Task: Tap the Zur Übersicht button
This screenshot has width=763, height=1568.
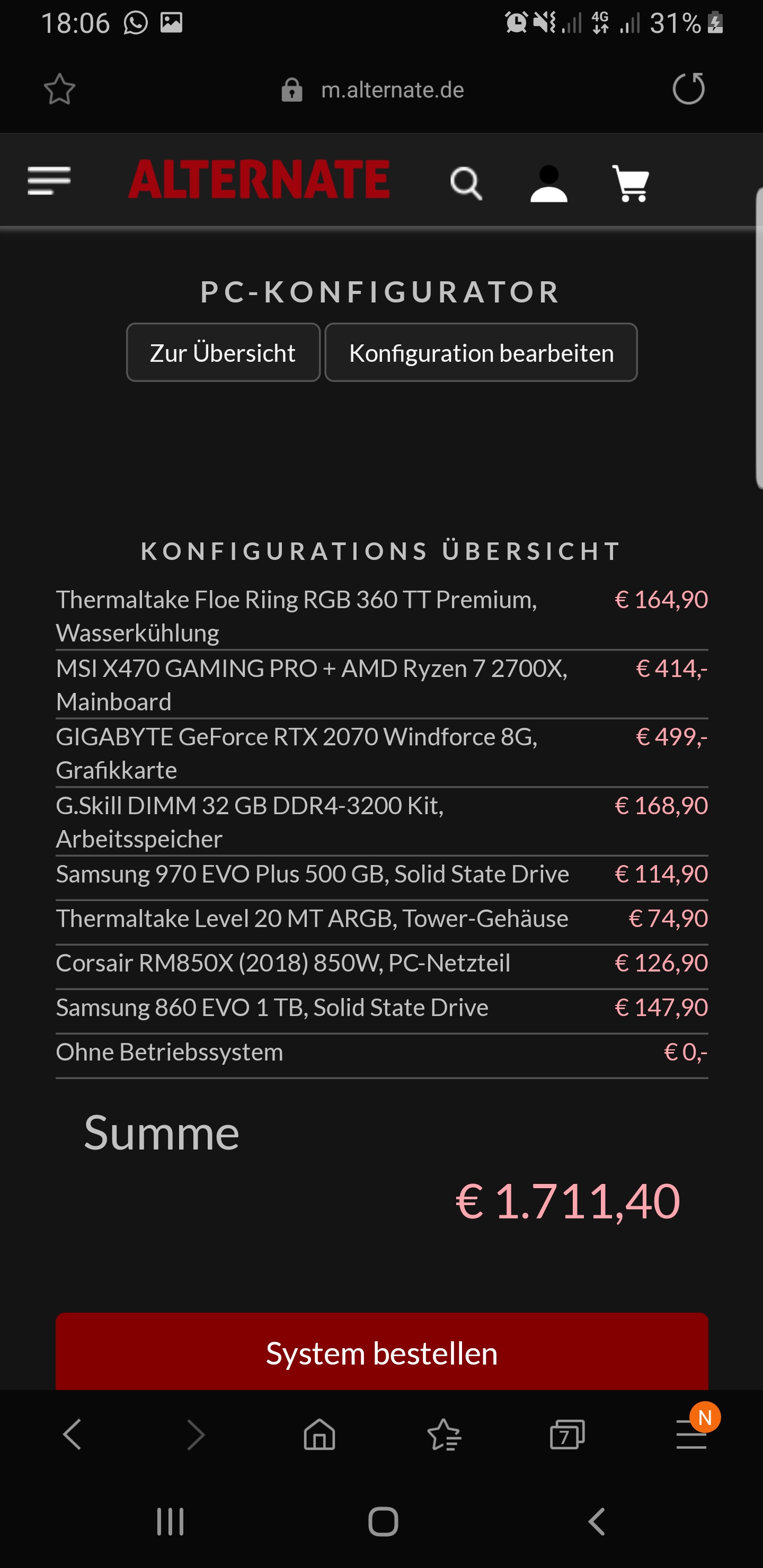Action: pyautogui.click(x=223, y=352)
